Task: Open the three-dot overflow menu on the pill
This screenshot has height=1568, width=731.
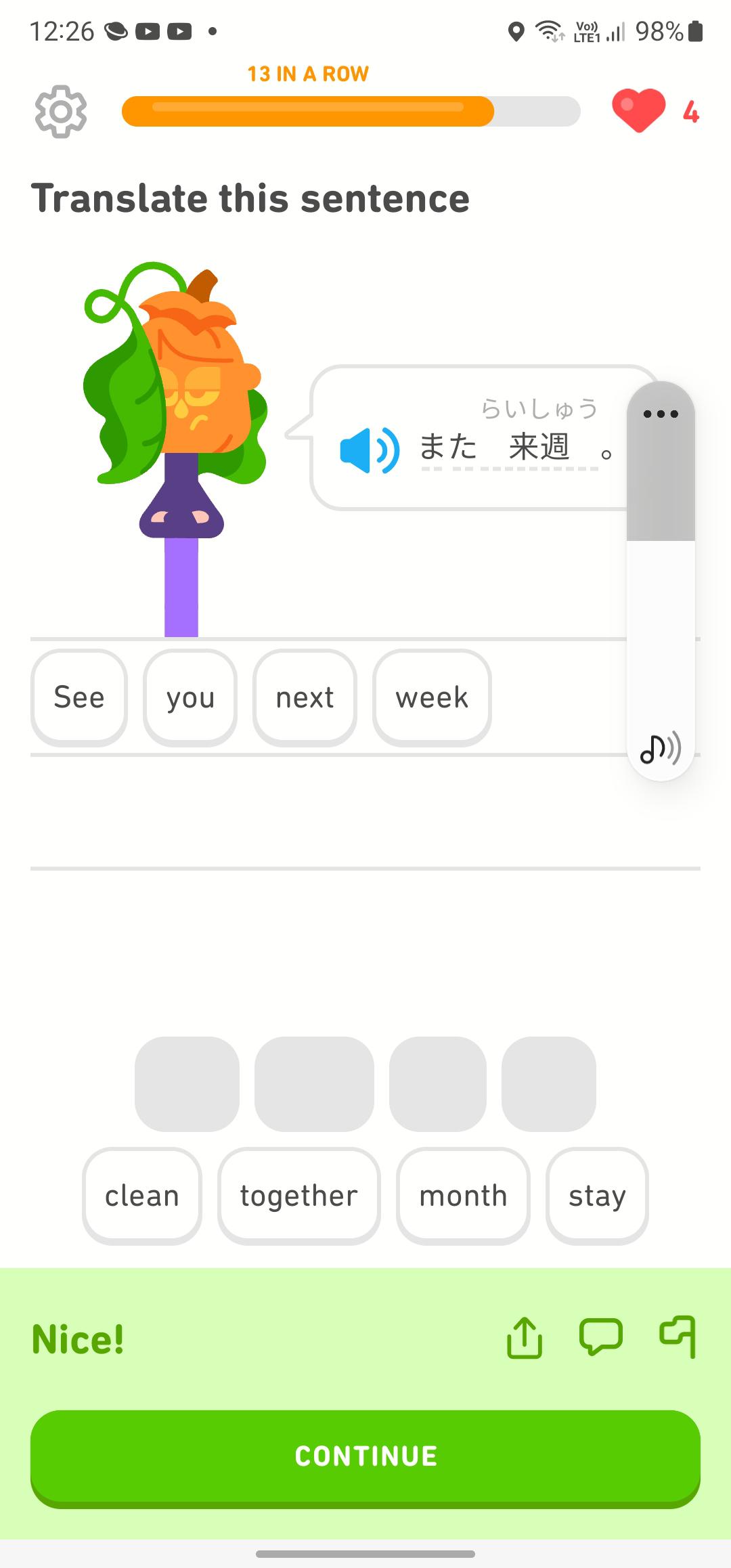Action: 660,414
